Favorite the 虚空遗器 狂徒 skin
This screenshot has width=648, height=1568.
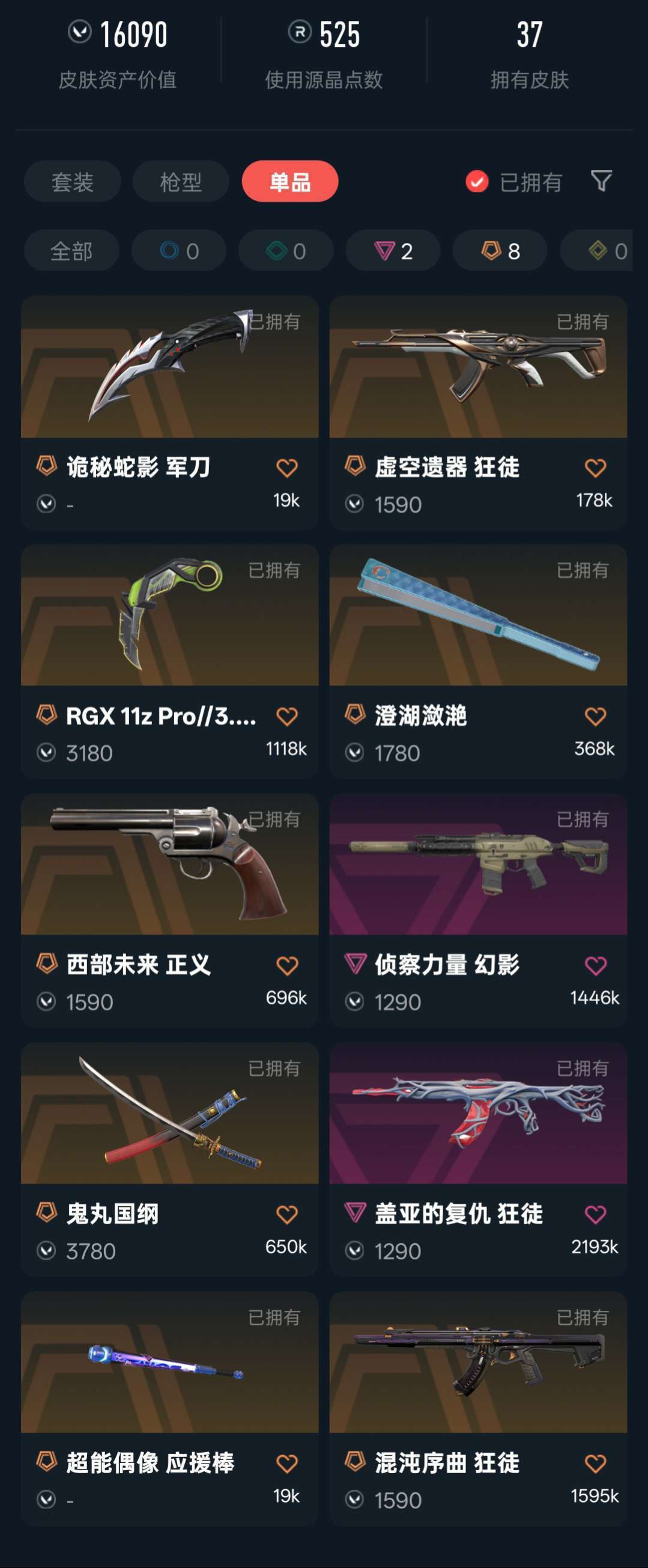[595, 468]
